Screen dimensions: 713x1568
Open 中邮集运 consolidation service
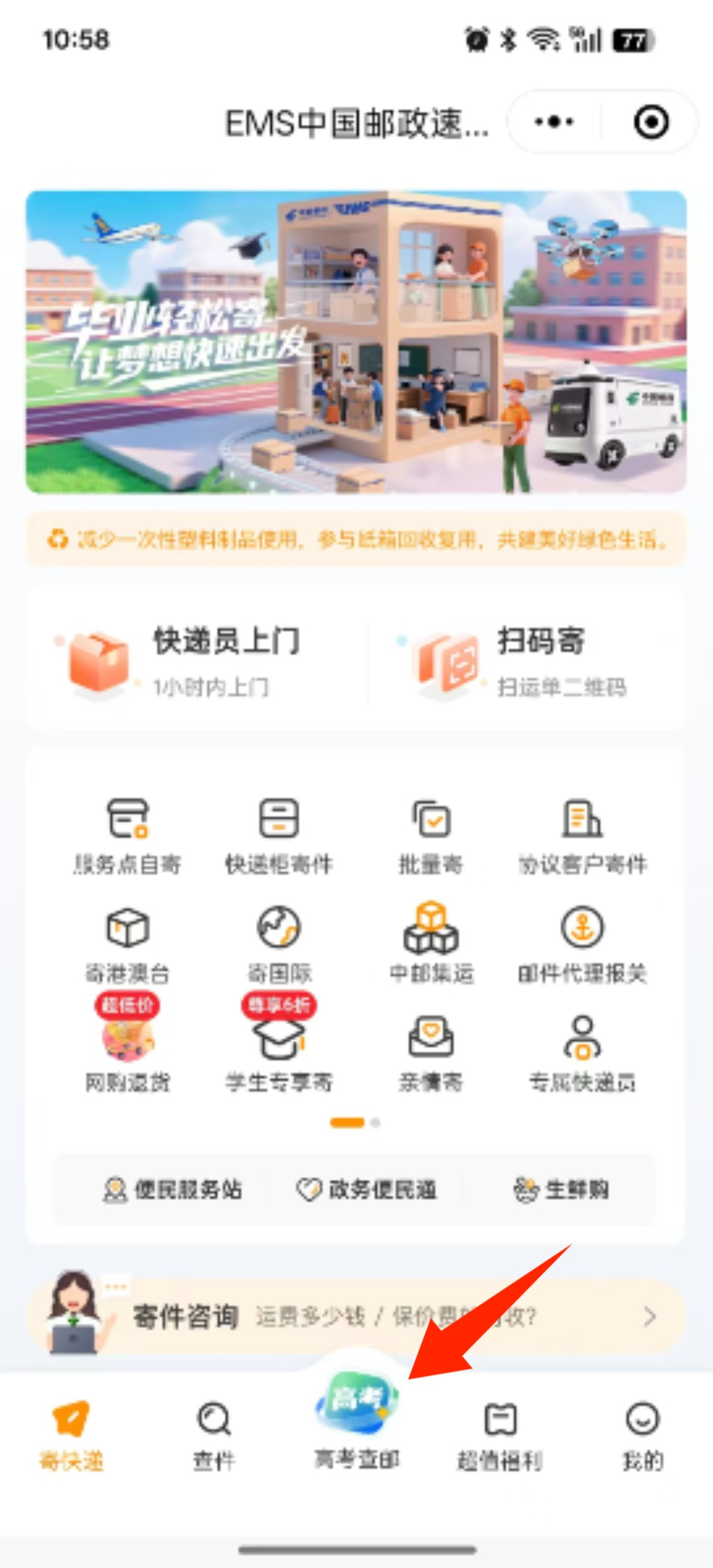tap(430, 944)
